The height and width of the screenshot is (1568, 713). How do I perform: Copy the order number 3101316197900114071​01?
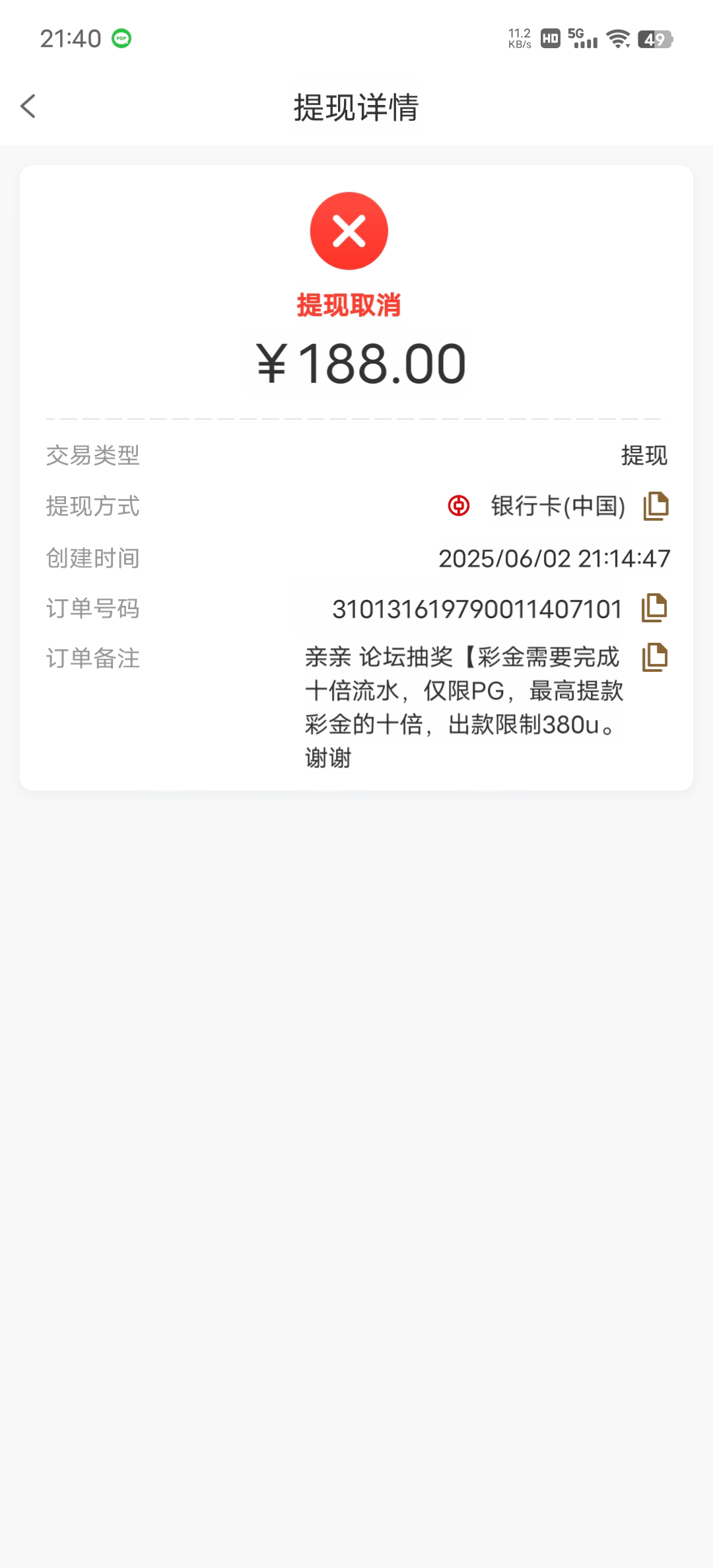tap(654, 608)
